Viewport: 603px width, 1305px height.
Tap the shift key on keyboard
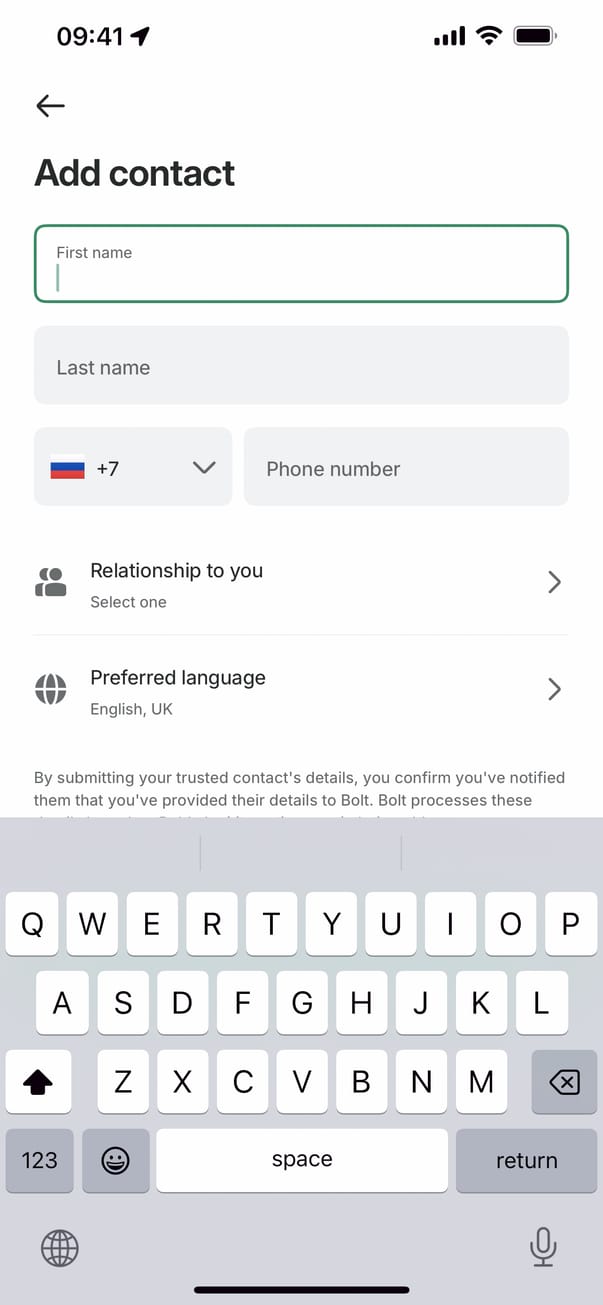38,1082
